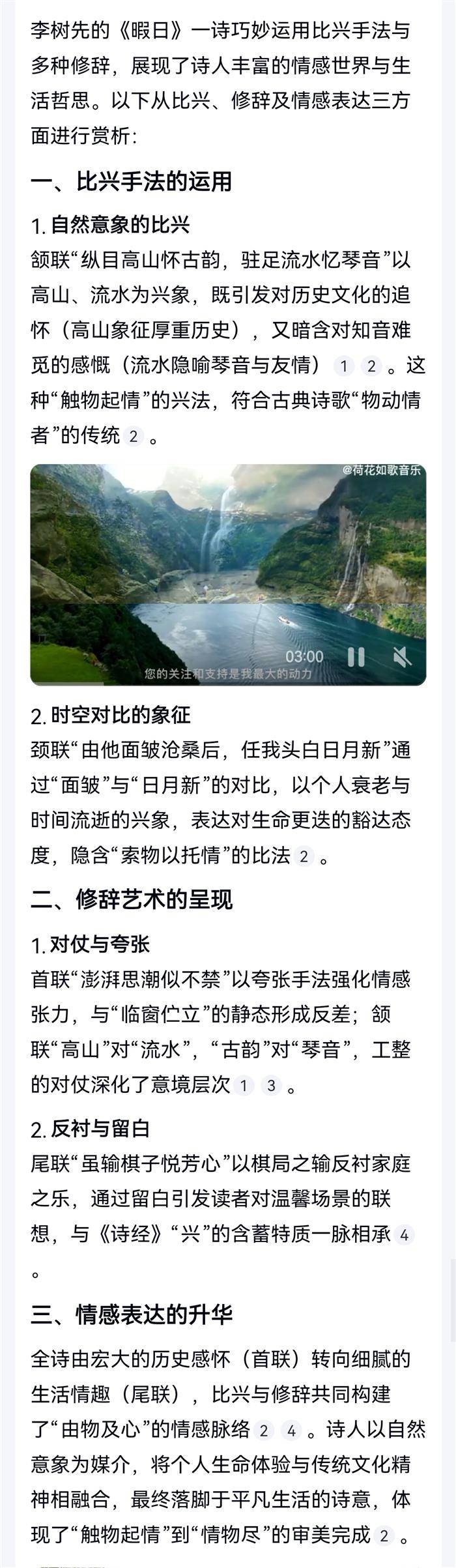
Task: Check citation 3 after 对仗深化了意境层次
Action: [271, 1085]
